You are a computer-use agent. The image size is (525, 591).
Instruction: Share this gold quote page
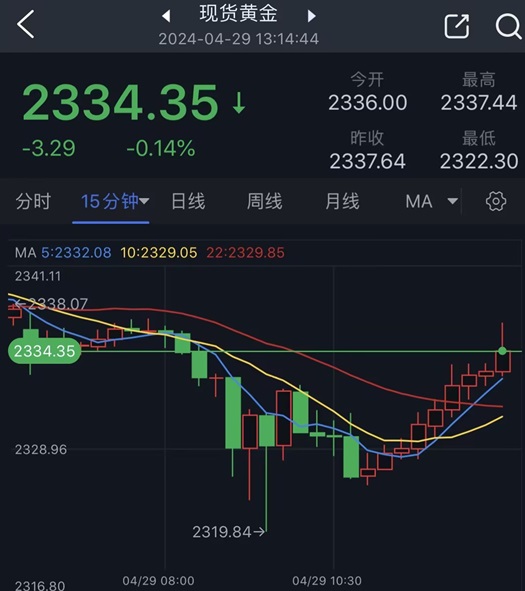pos(457,26)
